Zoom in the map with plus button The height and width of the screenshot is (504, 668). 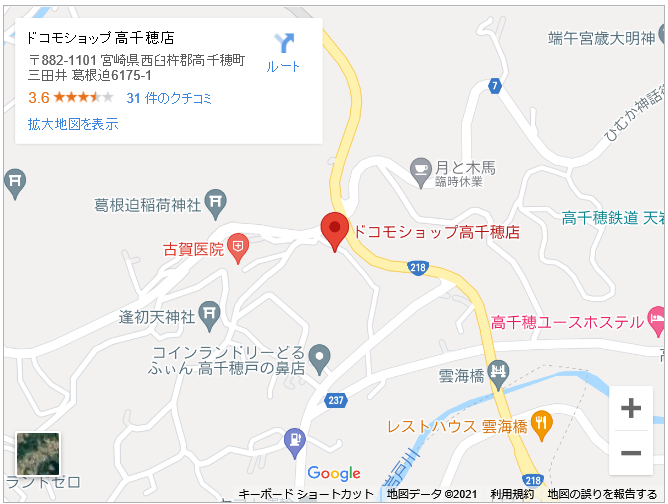click(631, 408)
